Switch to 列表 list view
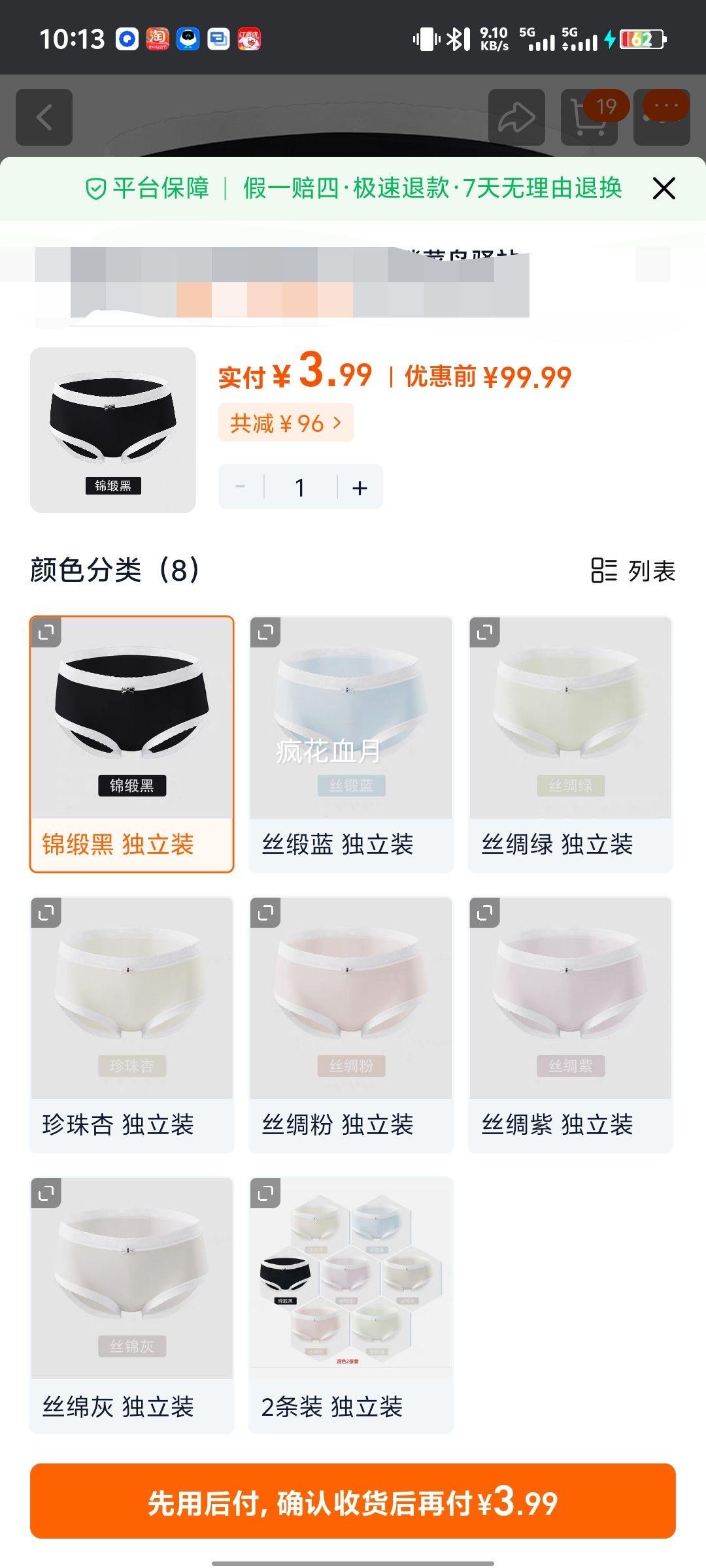706x1568 pixels. tap(633, 570)
